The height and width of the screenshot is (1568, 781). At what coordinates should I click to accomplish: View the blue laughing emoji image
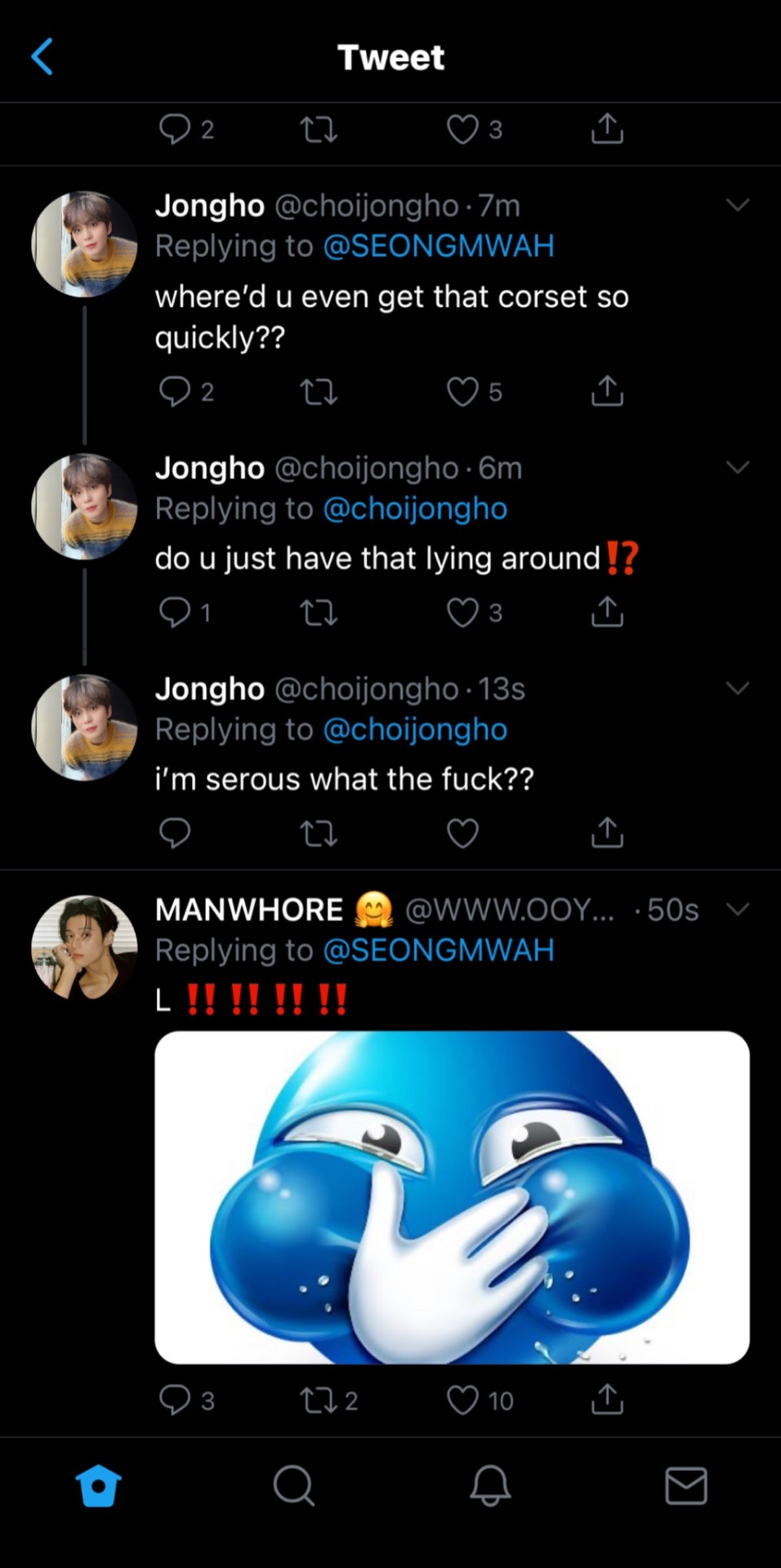click(452, 1197)
